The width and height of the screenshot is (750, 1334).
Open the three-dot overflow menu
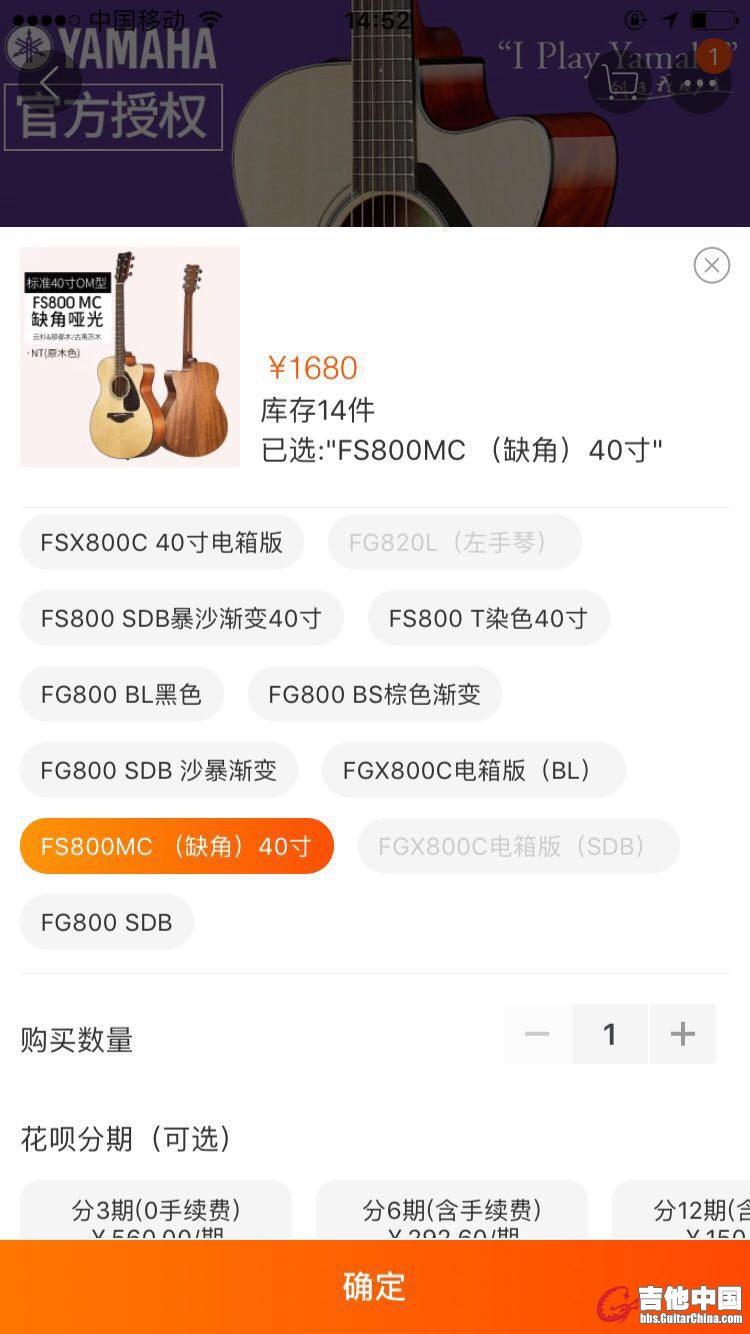[x=701, y=84]
